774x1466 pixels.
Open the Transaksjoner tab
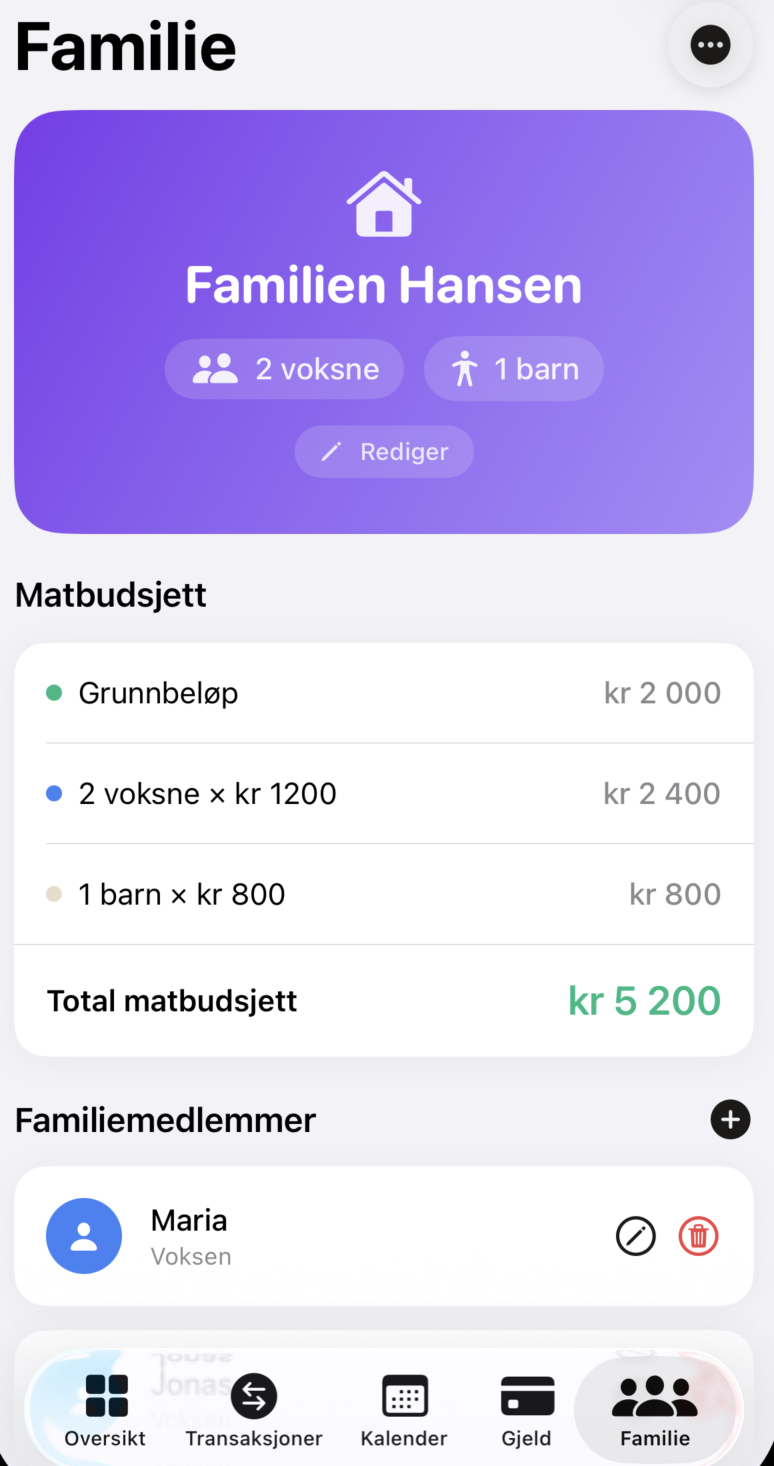click(x=254, y=1411)
